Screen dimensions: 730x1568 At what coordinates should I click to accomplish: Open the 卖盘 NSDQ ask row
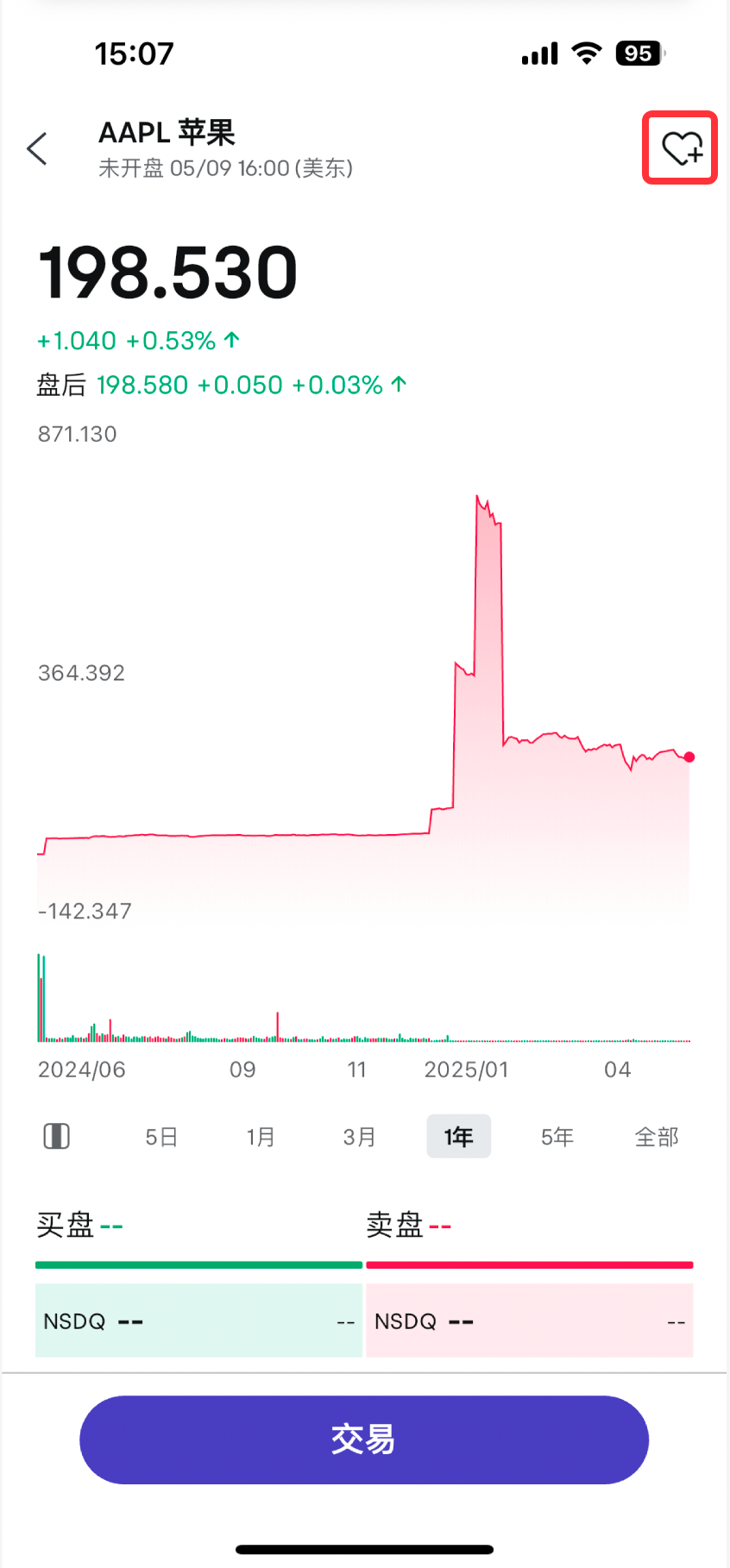click(x=529, y=1320)
